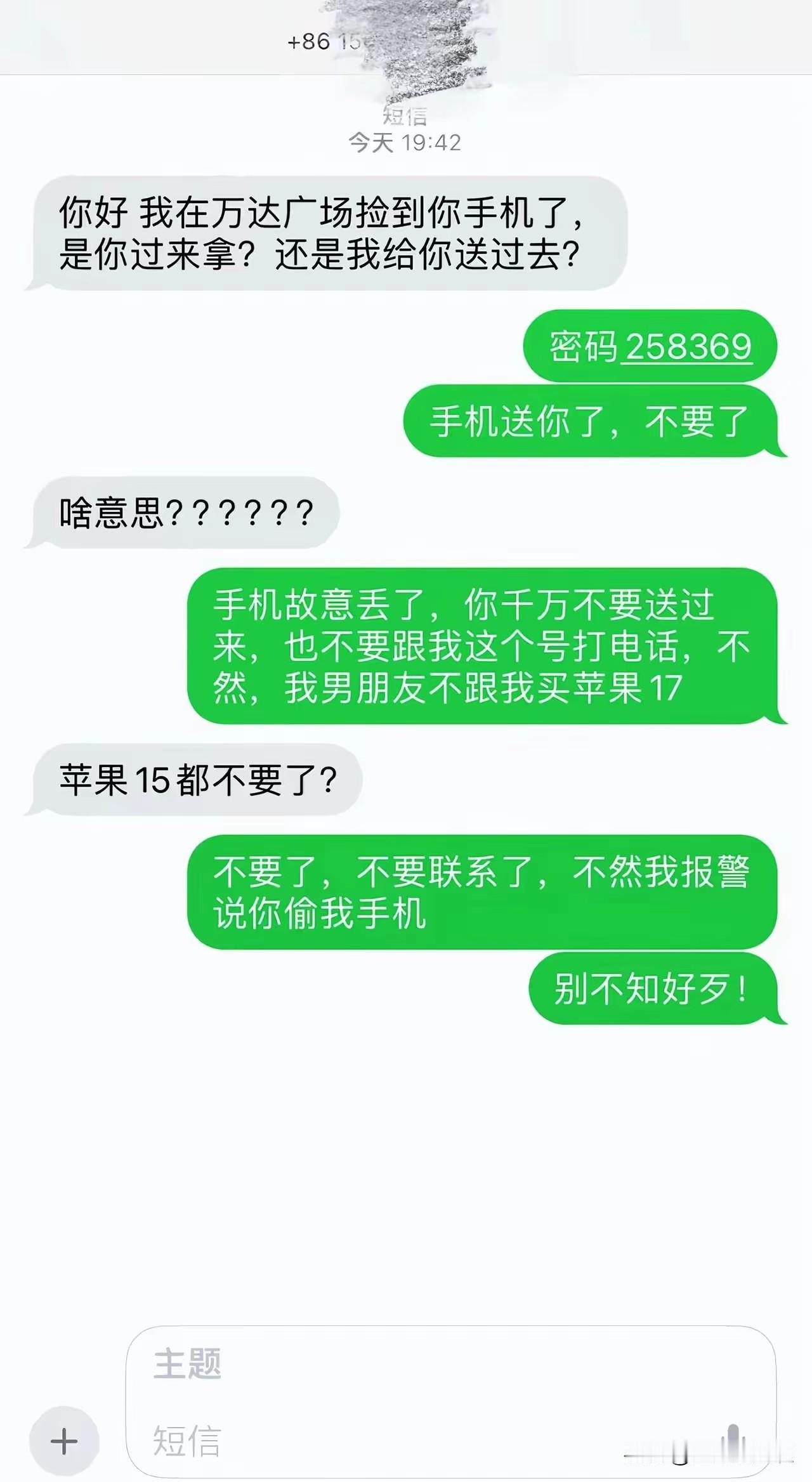Tap the bubble "别不知好歹!"
The height and width of the screenshot is (1482, 812).
point(653,990)
